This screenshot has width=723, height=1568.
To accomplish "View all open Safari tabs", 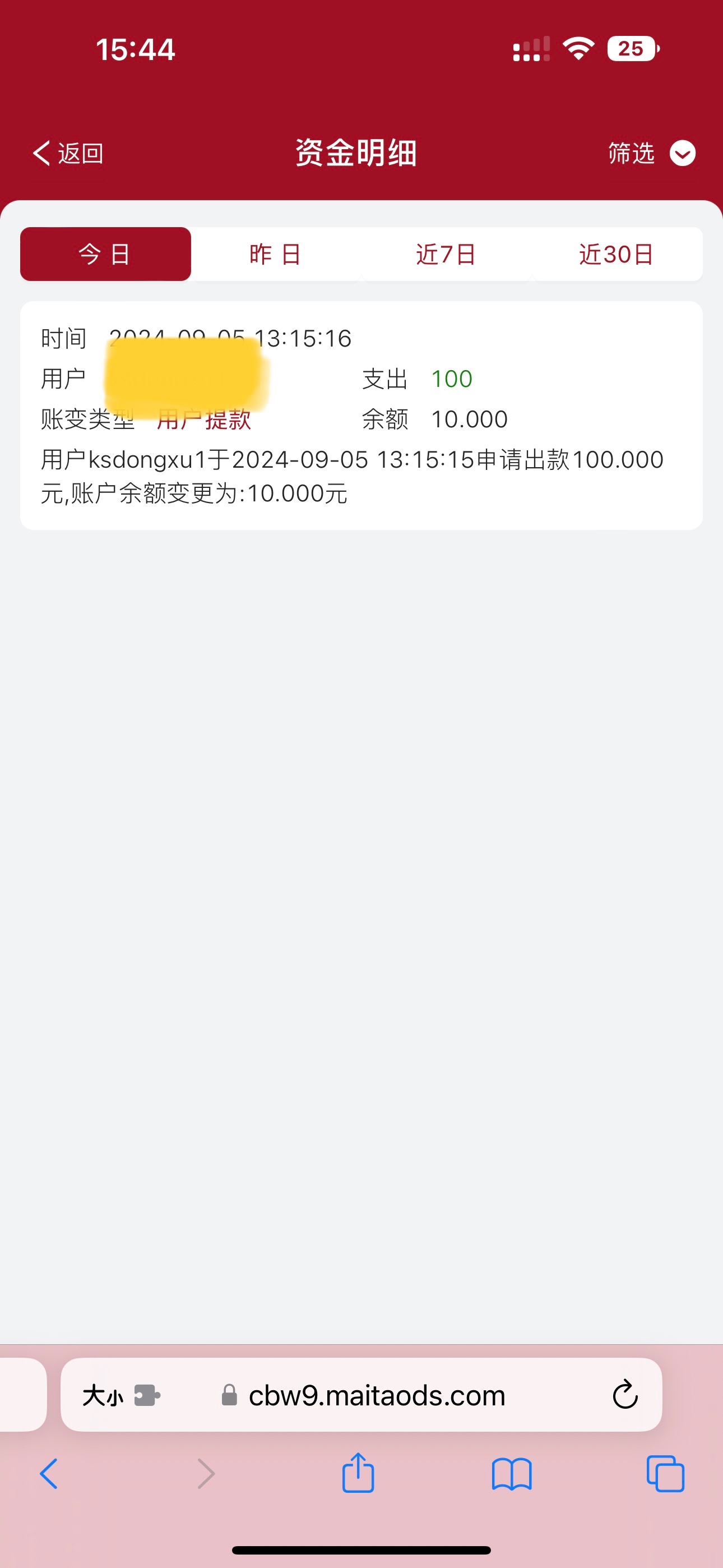I will coord(665,1474).
